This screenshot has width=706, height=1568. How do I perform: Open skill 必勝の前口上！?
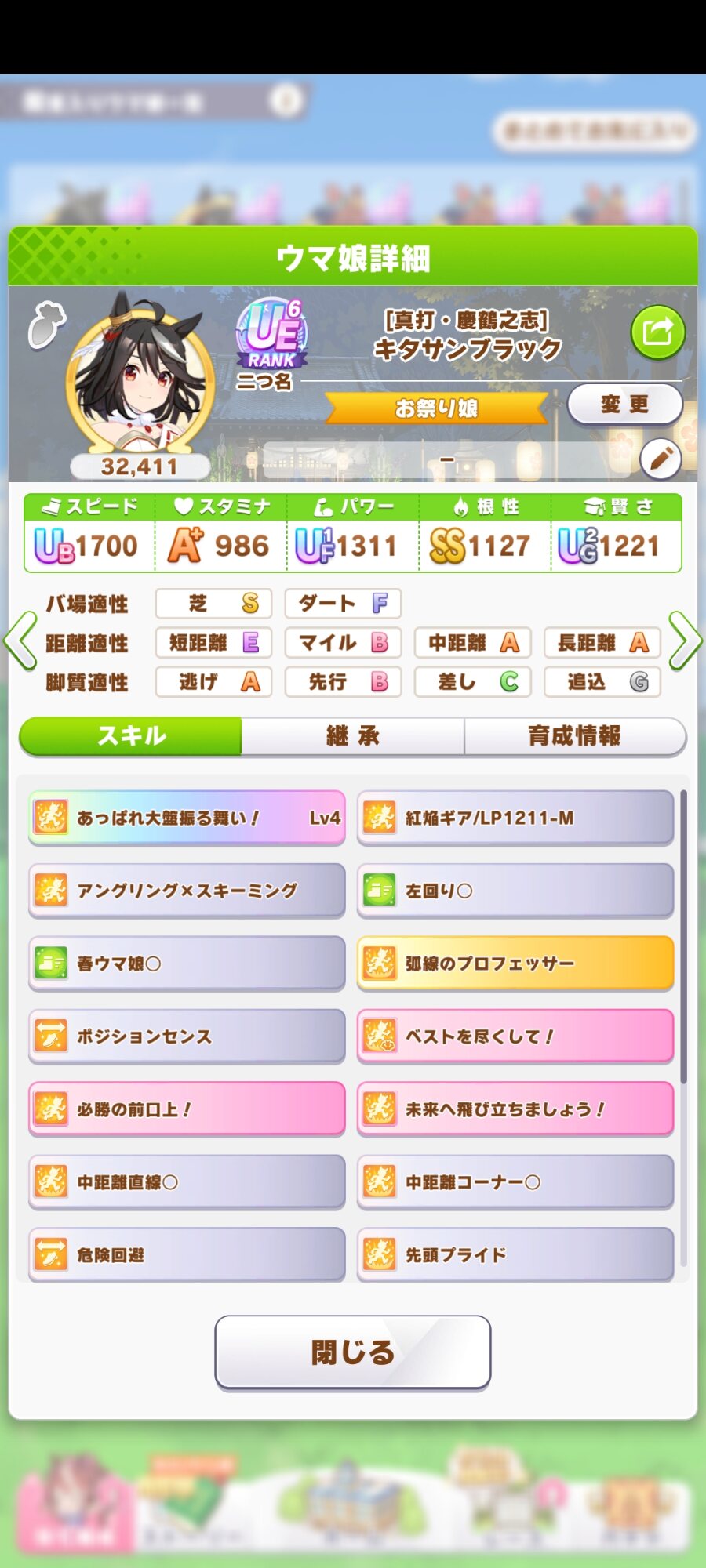click(187, 1109)
